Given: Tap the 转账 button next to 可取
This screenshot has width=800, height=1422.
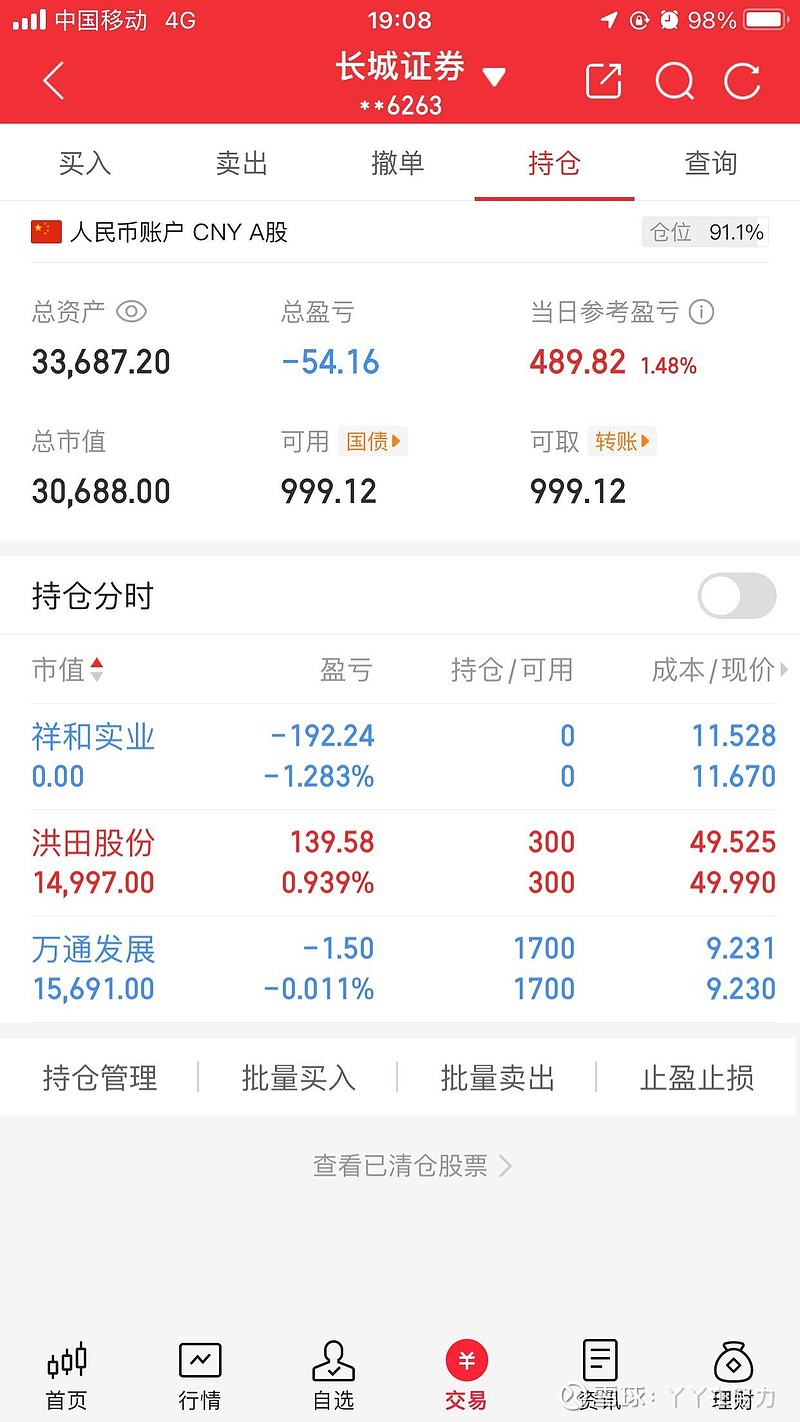Looking at the screenshot, I should 622,441.
